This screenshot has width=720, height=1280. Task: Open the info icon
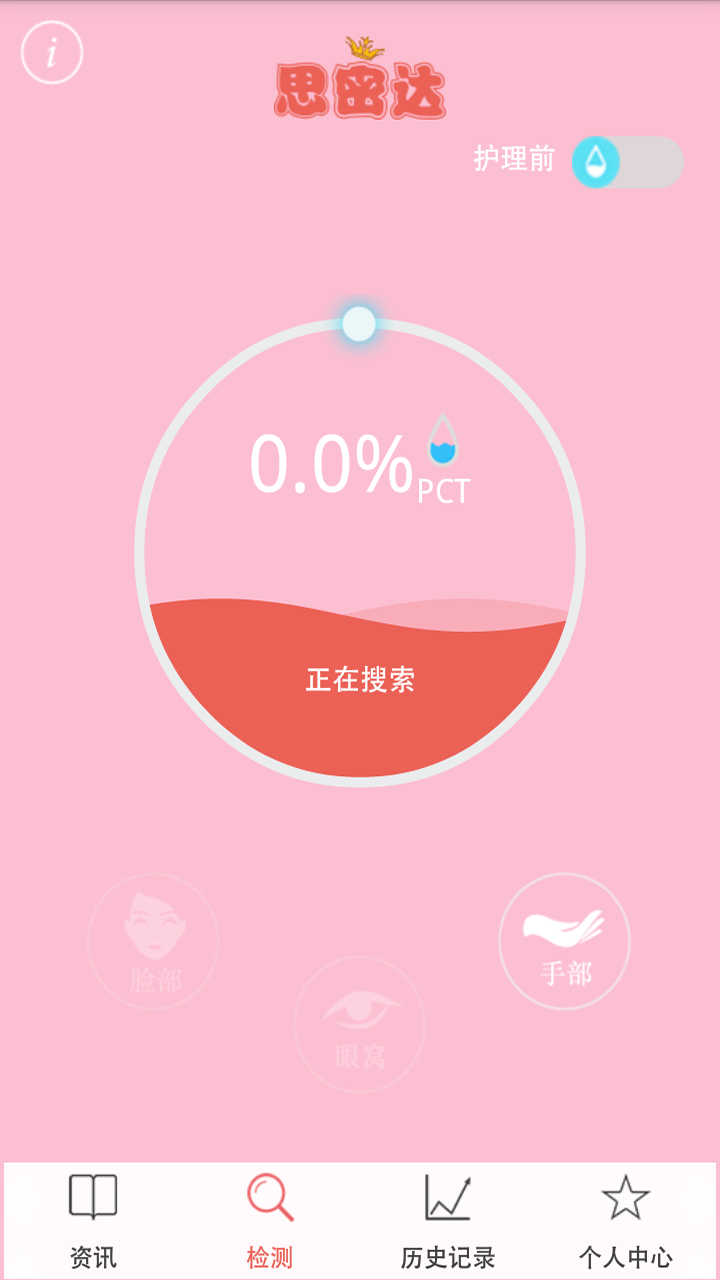[x=52, y=52]
